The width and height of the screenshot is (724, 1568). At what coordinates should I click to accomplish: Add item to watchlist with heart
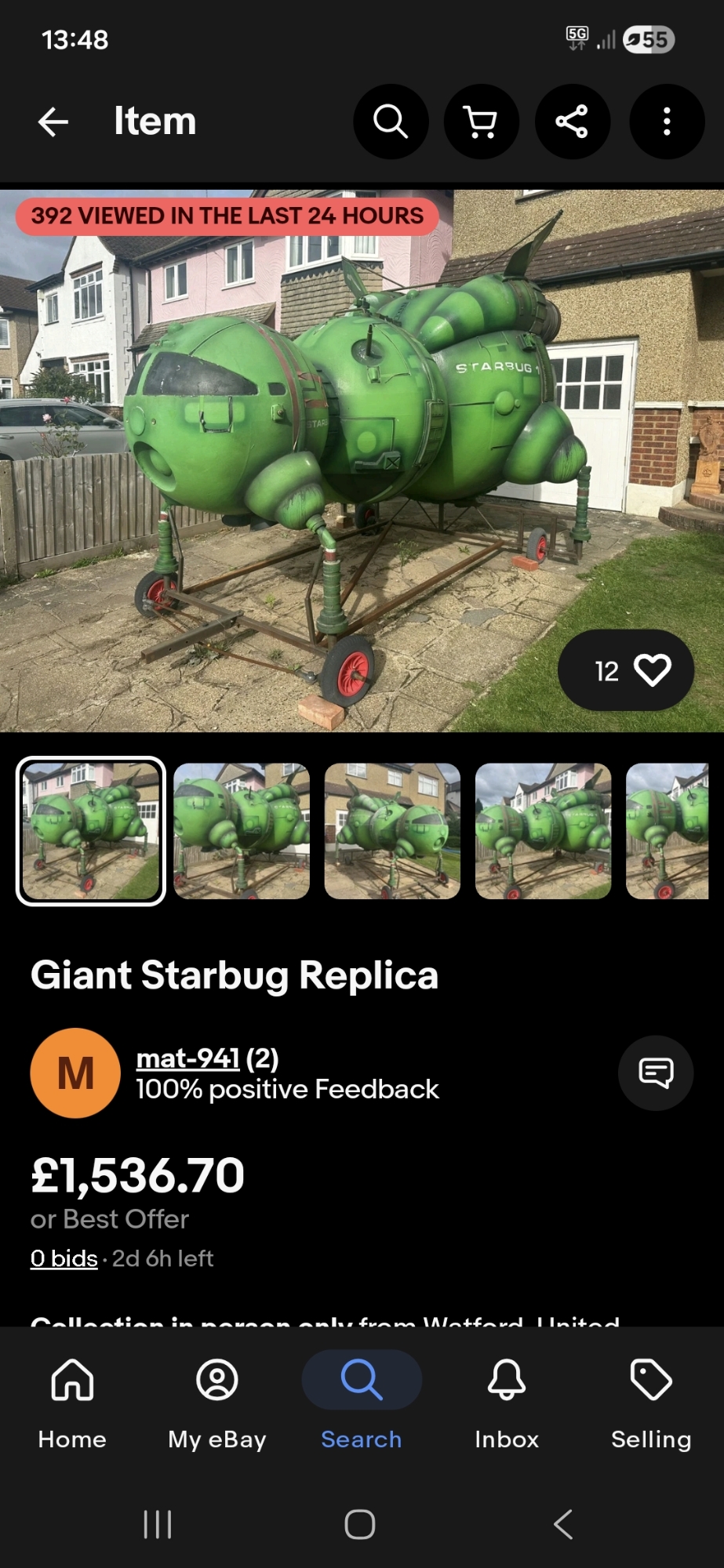pos(652,670)
